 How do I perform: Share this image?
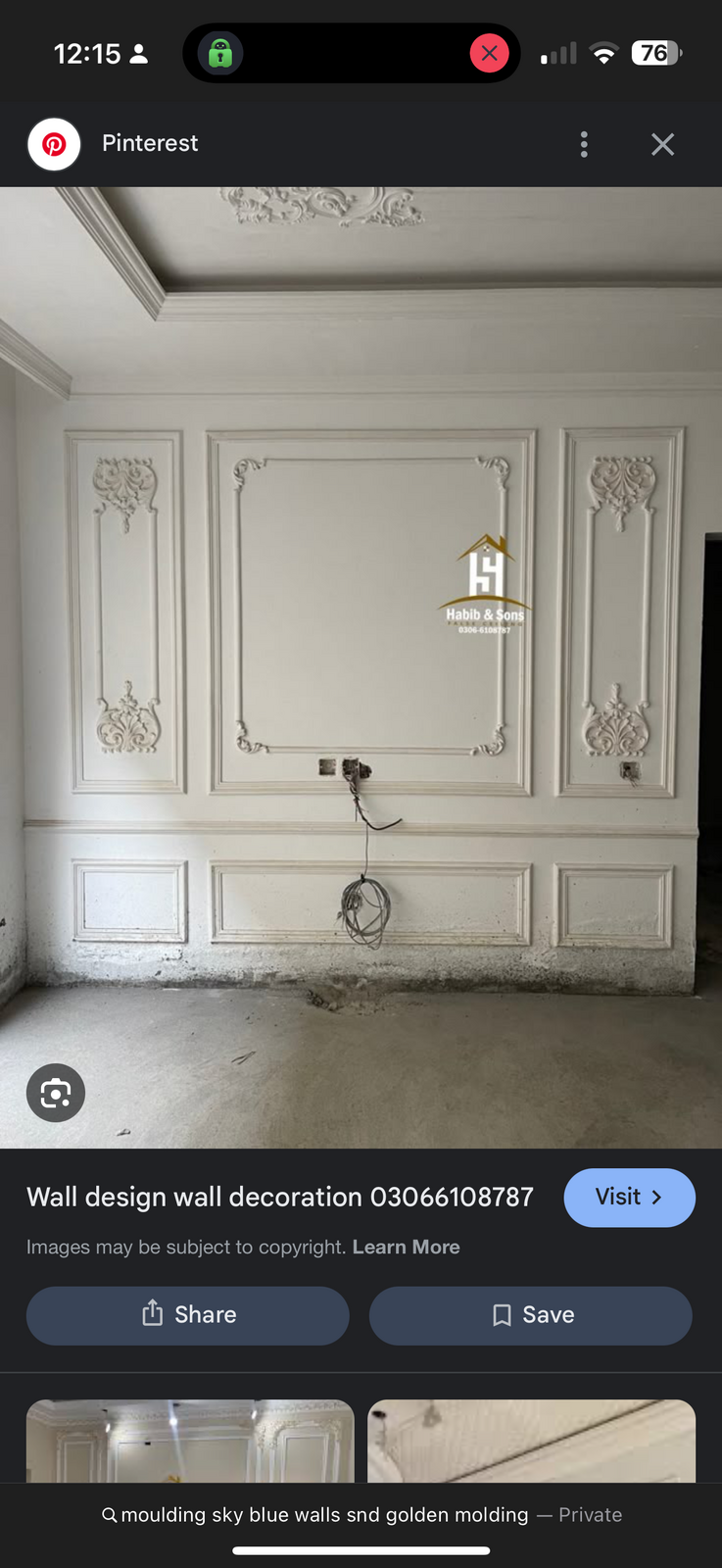tap(188, 1315)
